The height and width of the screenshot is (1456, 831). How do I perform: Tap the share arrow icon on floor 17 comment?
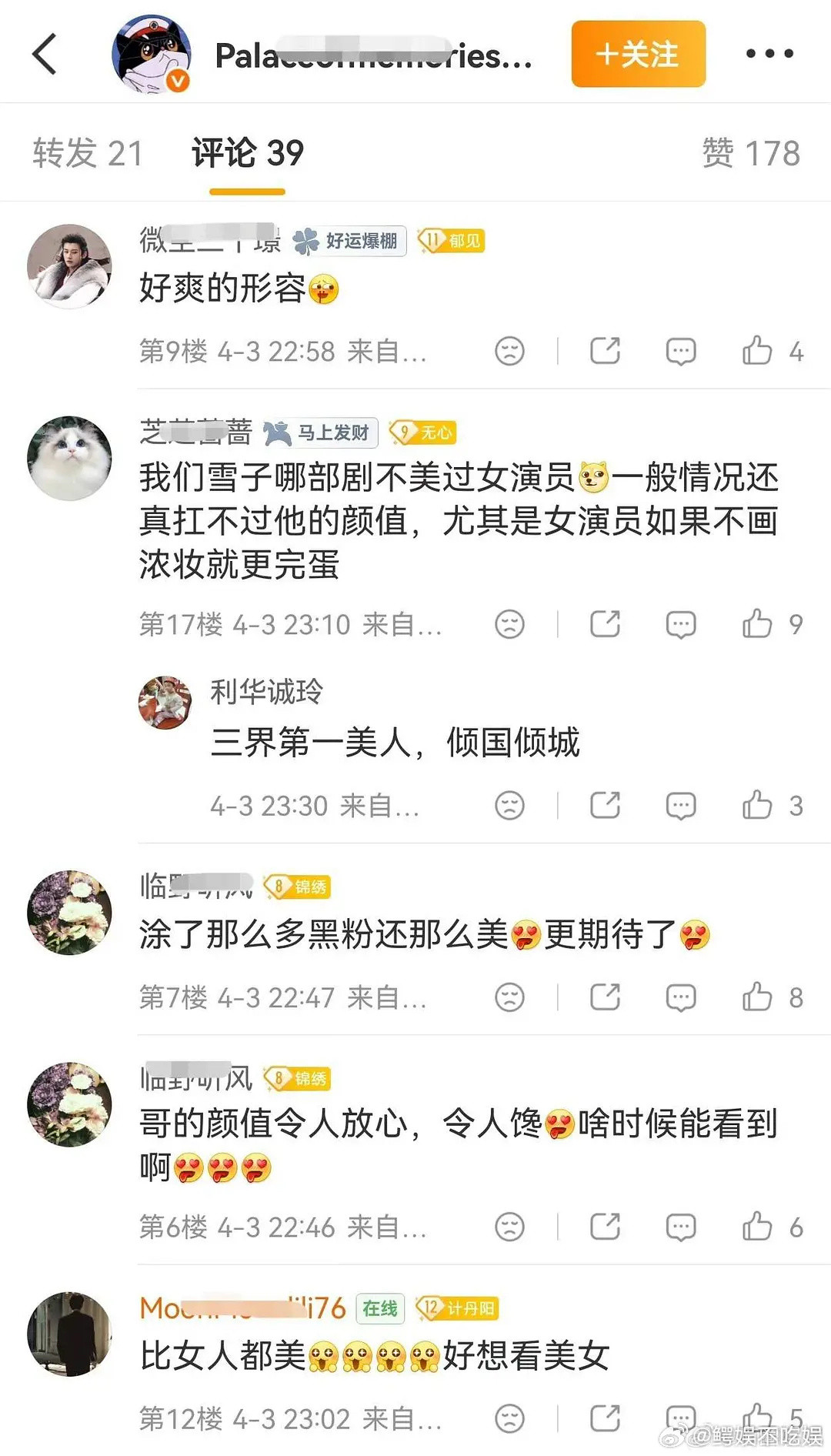point(606,624)
